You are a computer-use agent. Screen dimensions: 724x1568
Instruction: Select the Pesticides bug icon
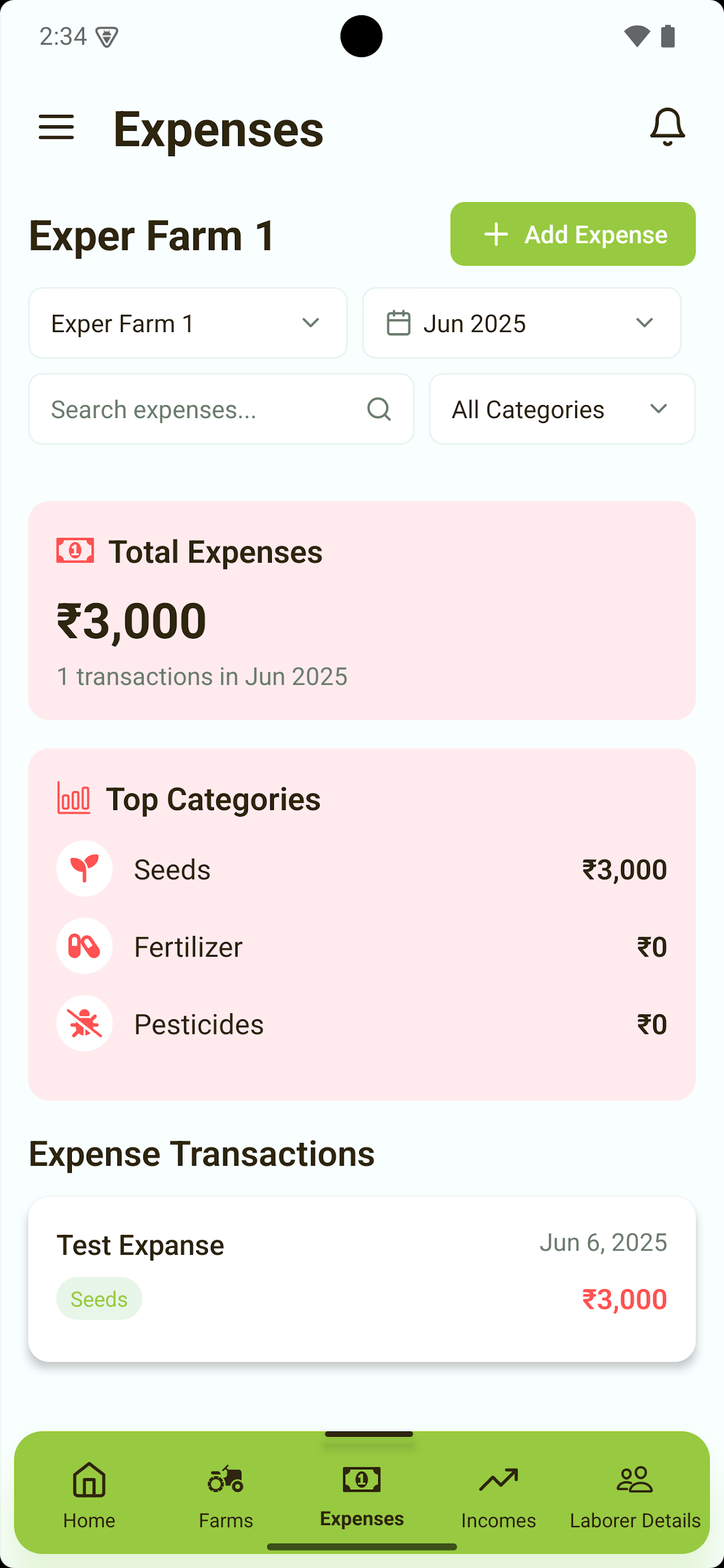pos(84,1023)
